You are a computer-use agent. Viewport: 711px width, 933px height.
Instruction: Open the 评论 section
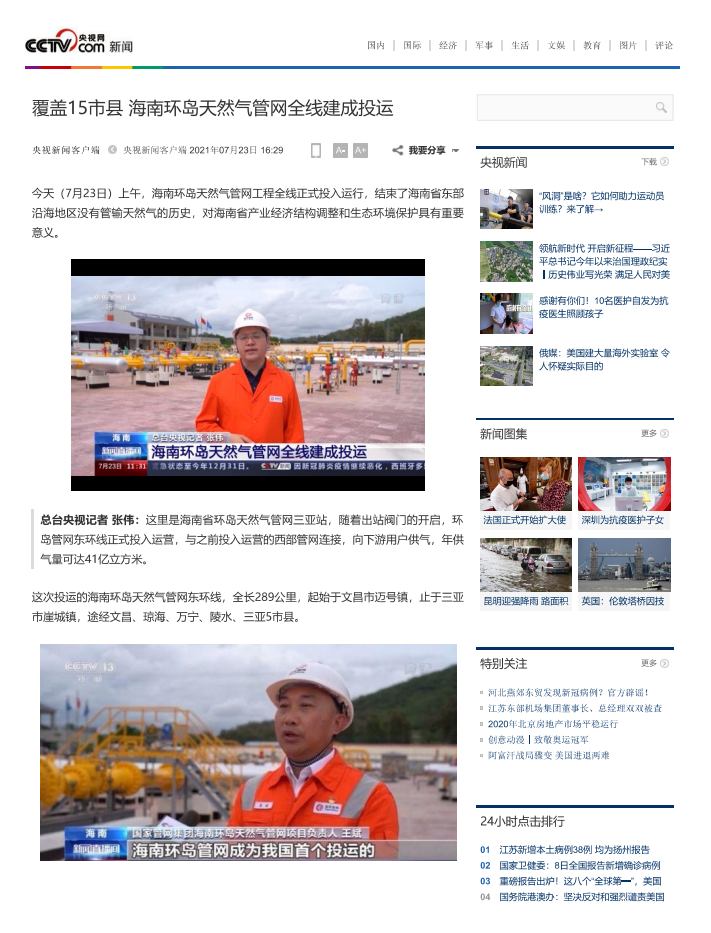664,45
